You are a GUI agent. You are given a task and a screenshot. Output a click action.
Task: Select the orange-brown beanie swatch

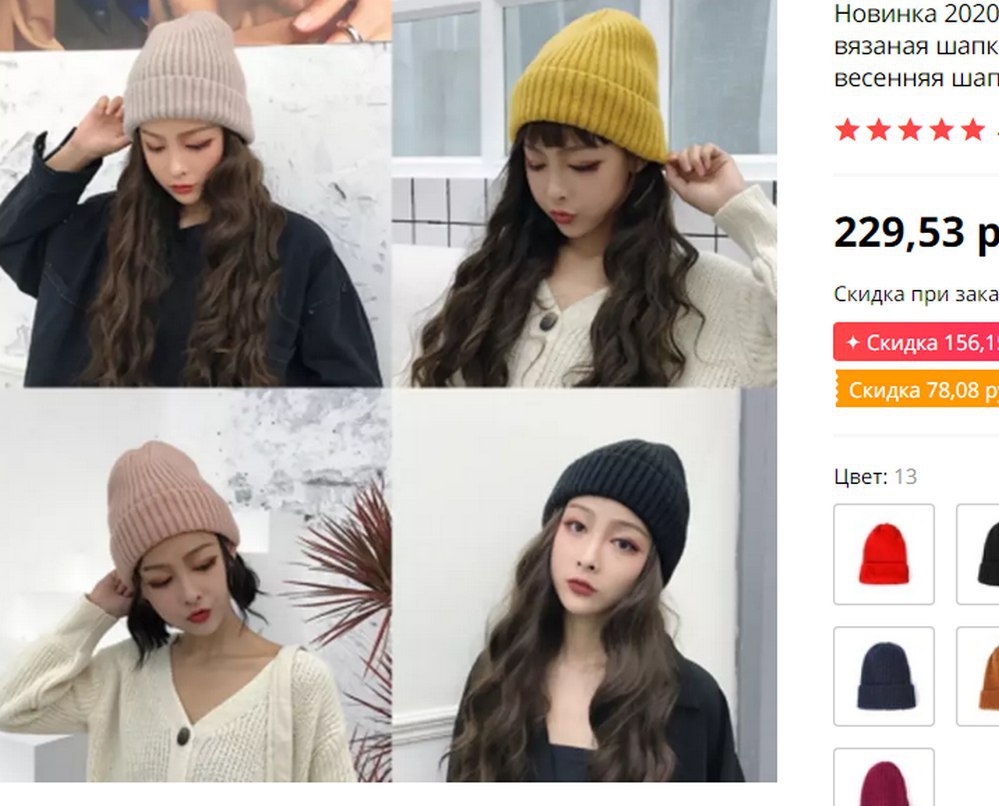(x=978, y=676)
